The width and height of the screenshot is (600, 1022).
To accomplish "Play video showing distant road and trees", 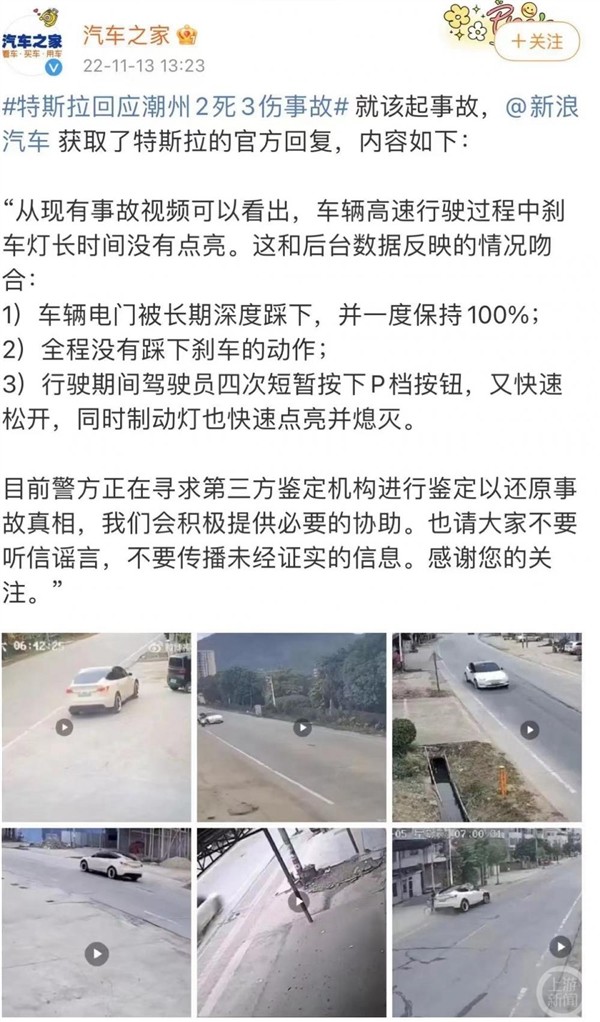I will 301,727.
